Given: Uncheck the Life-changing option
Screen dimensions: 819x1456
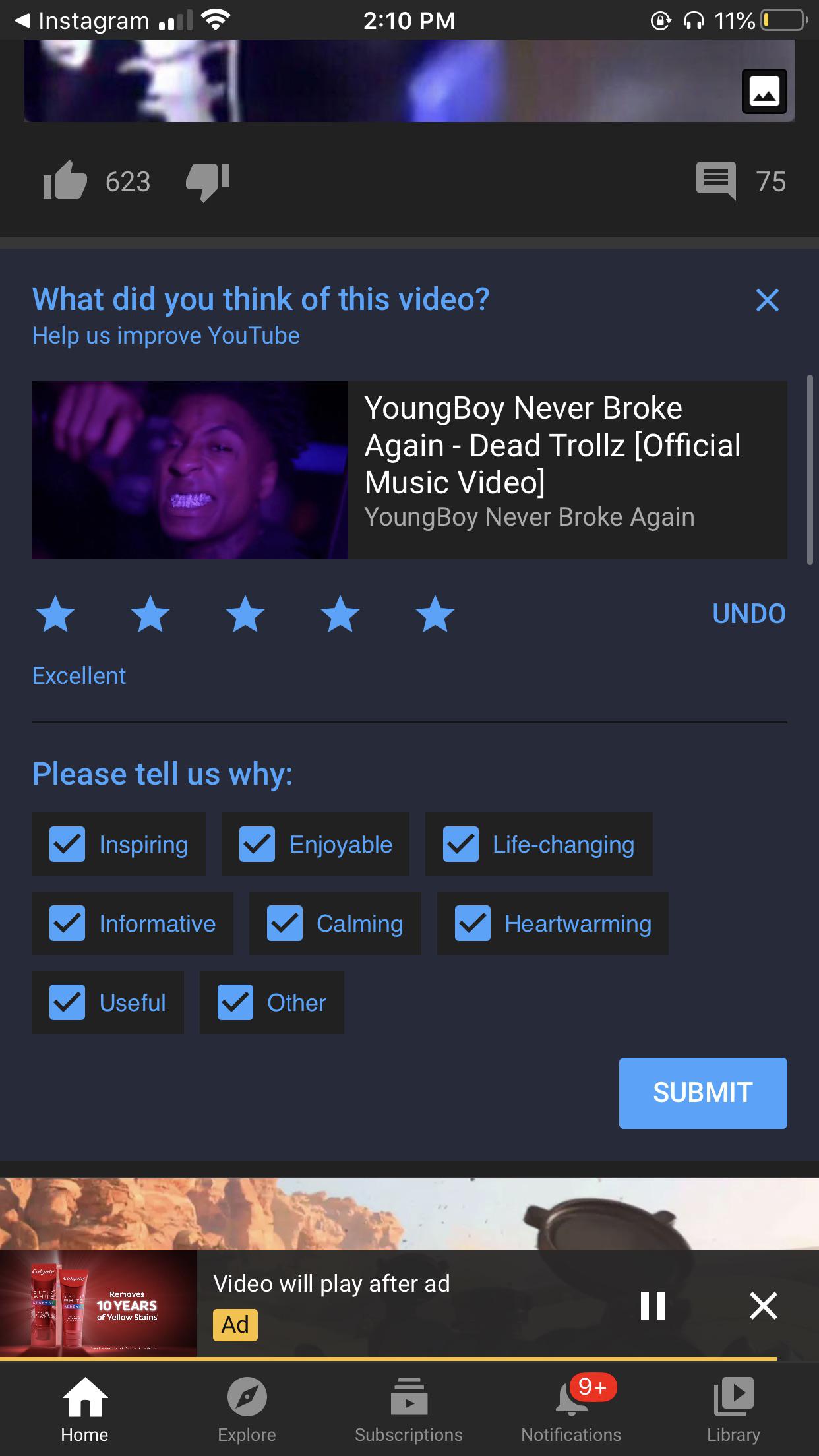Looking at the screenshot, I should tap(461, 844).
